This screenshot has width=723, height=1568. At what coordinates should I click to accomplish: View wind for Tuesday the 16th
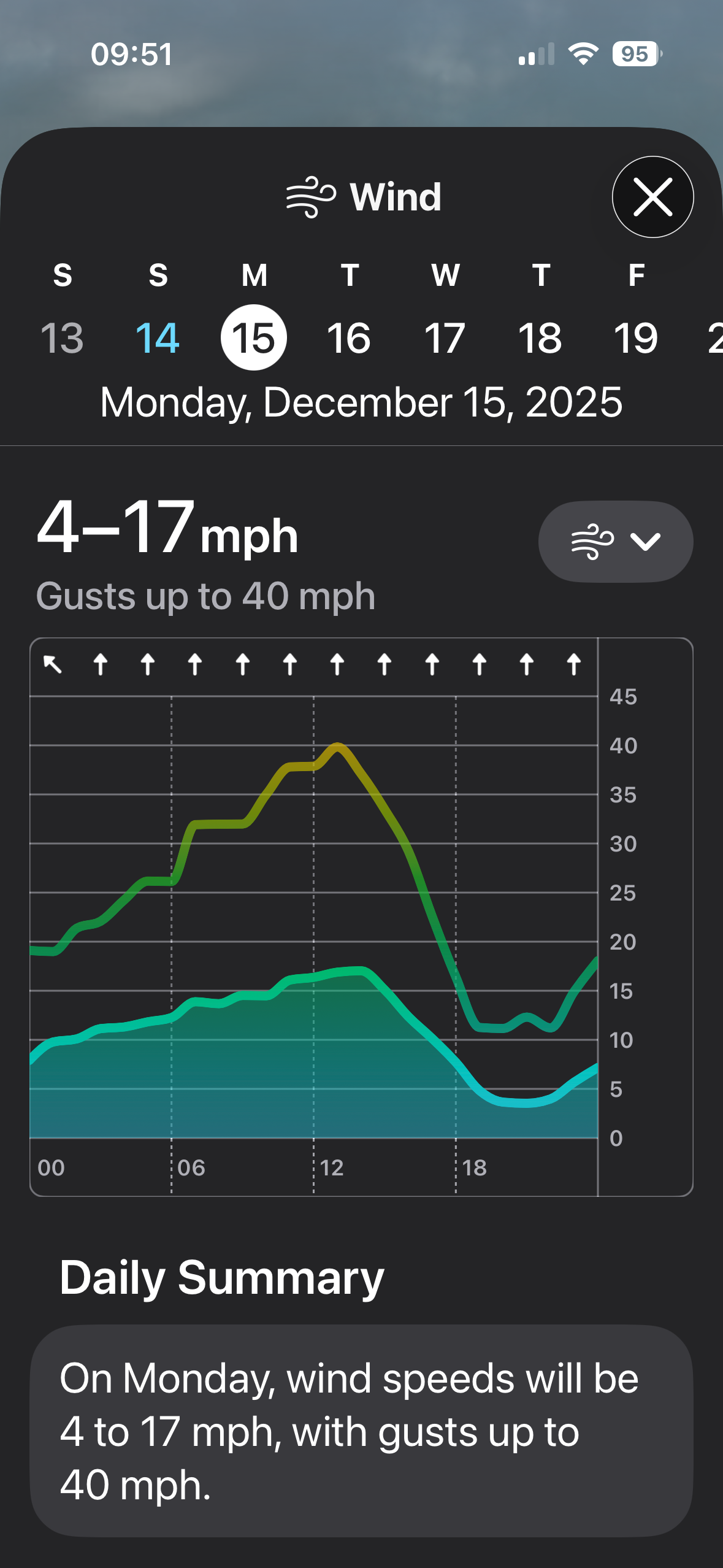tap(349, 337)
